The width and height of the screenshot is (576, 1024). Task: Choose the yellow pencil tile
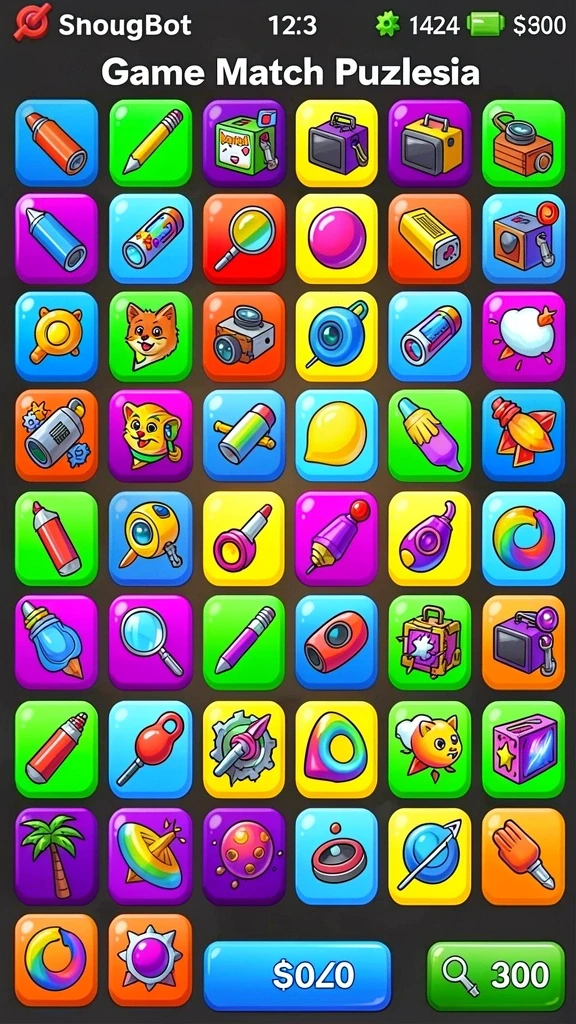(150, 142)
